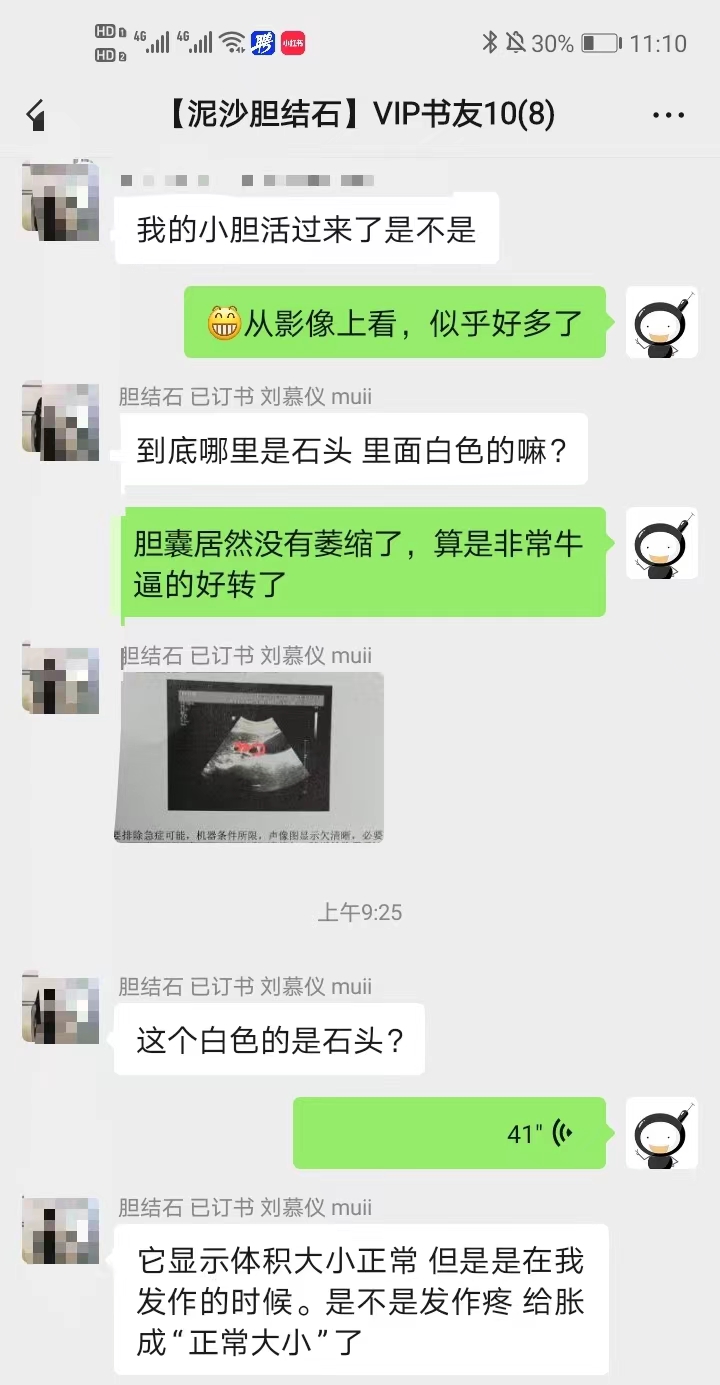Open avatar beside '它显示体积大小正常' message

pos(61,1230)
